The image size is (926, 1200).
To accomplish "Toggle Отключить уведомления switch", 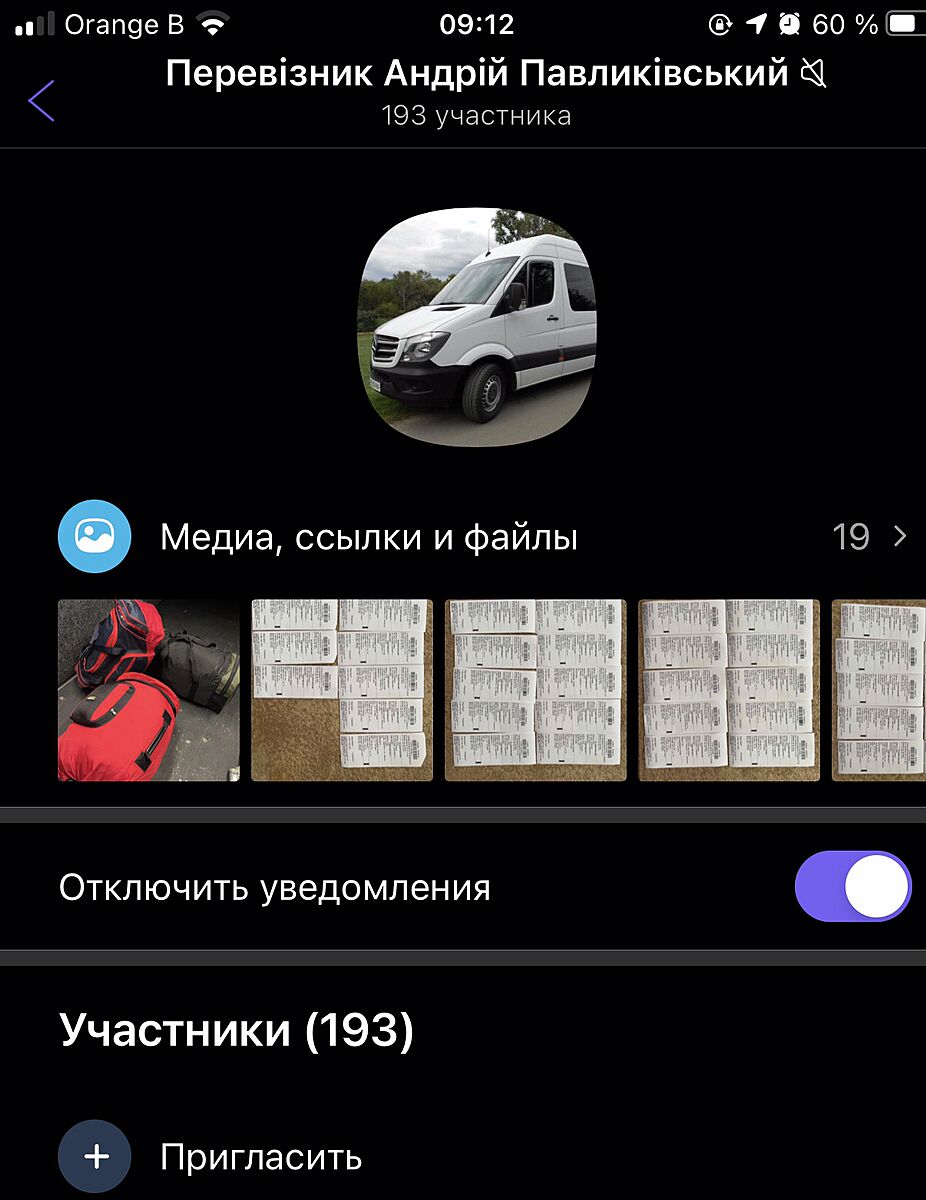I will point(852,887).
